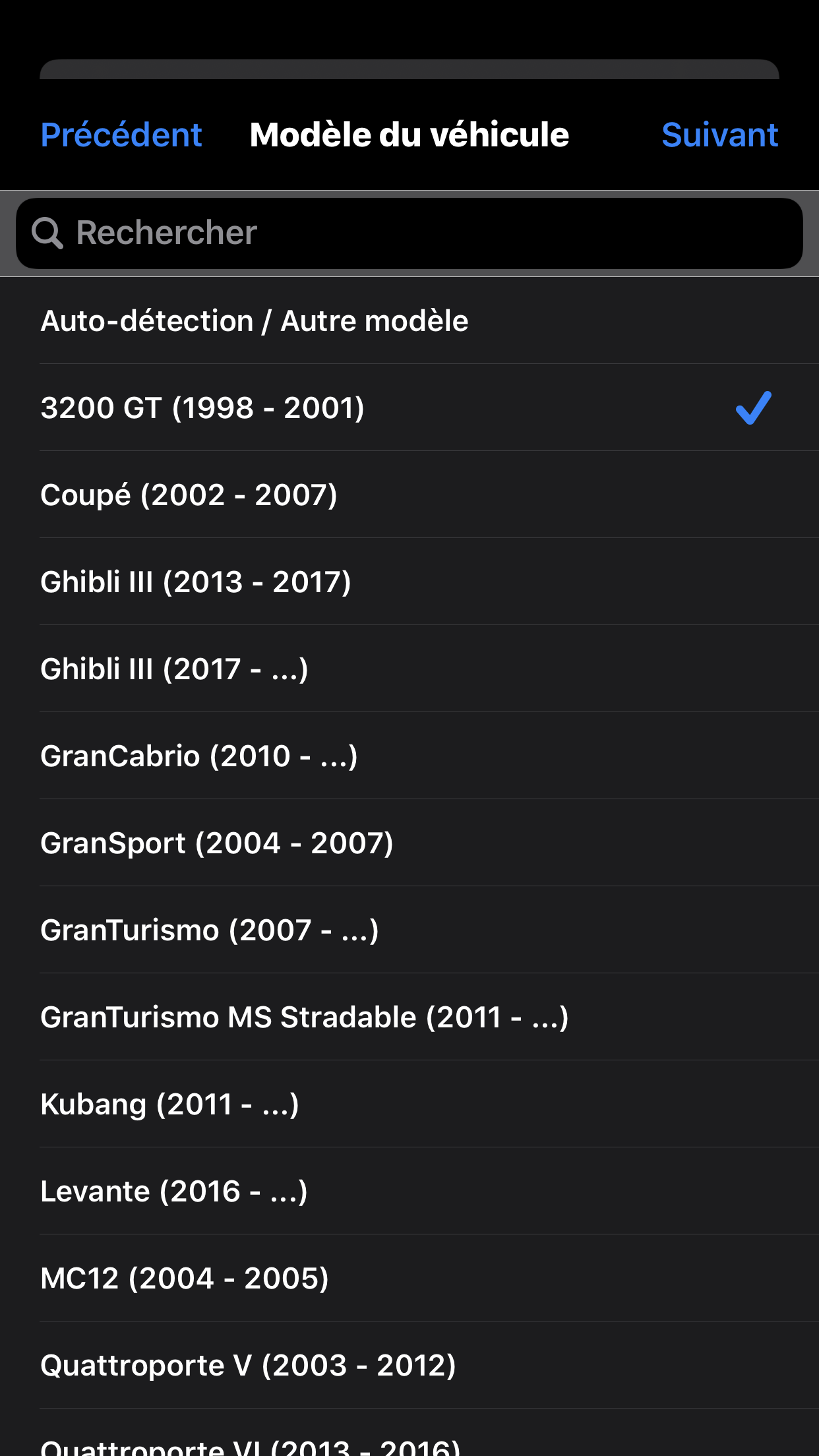Select Ghibli III (2013 - 2017)

(x=196, y=582)
